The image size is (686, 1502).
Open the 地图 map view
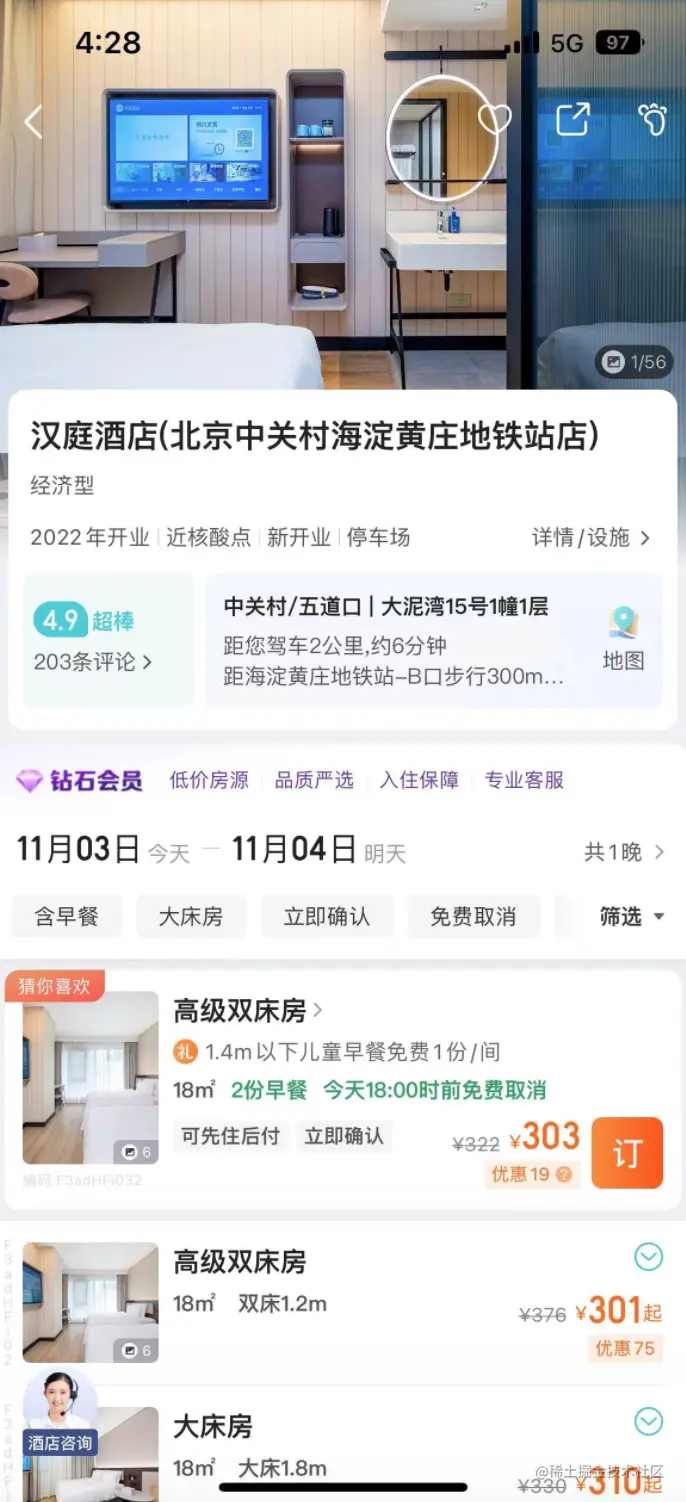(x=623, y=640)
